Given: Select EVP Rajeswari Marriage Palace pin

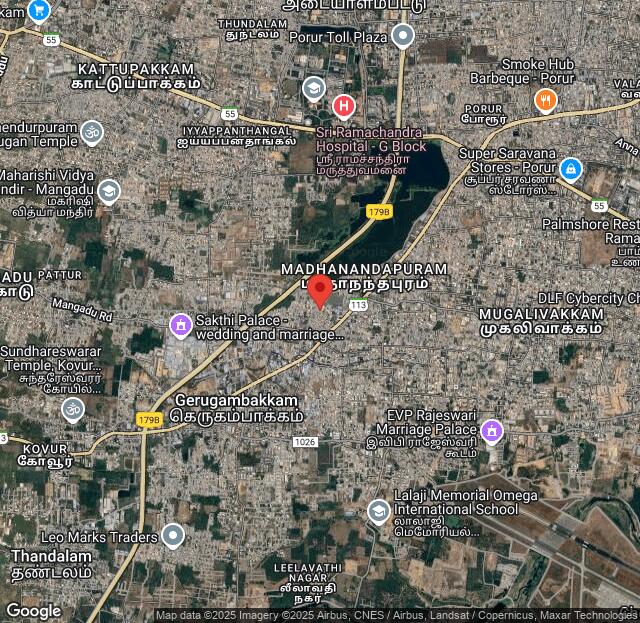Looking at the screenshot, I should (491, 432).
